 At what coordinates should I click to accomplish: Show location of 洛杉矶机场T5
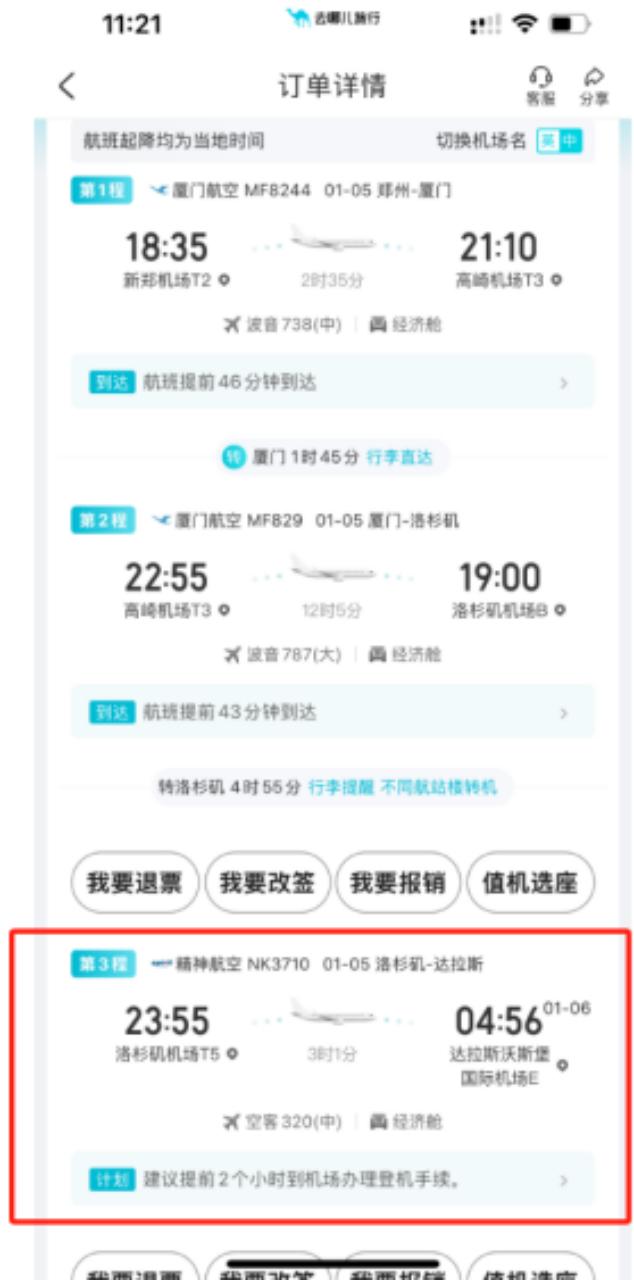pos(233,1053)
